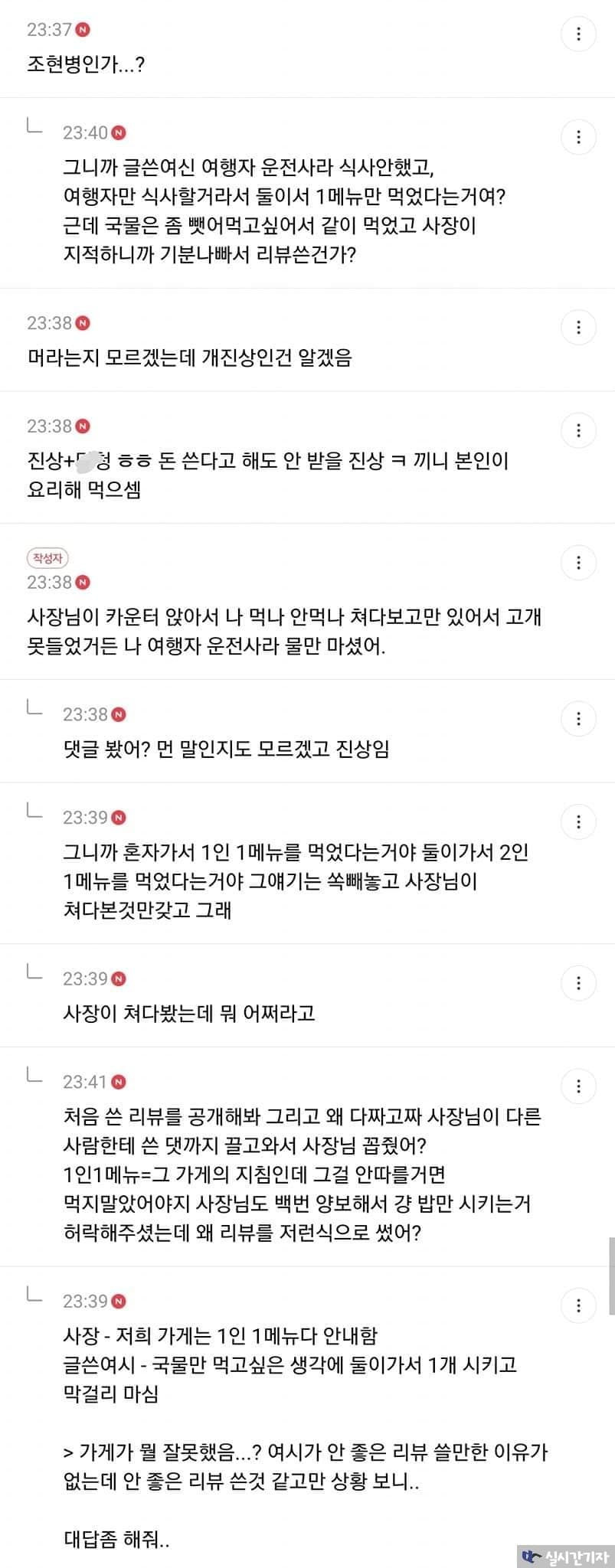Open options for reply starting '그니까 글쓴여신 여행자'
The width and height of the screenshot is (615, 1568).
click(578, 138)
